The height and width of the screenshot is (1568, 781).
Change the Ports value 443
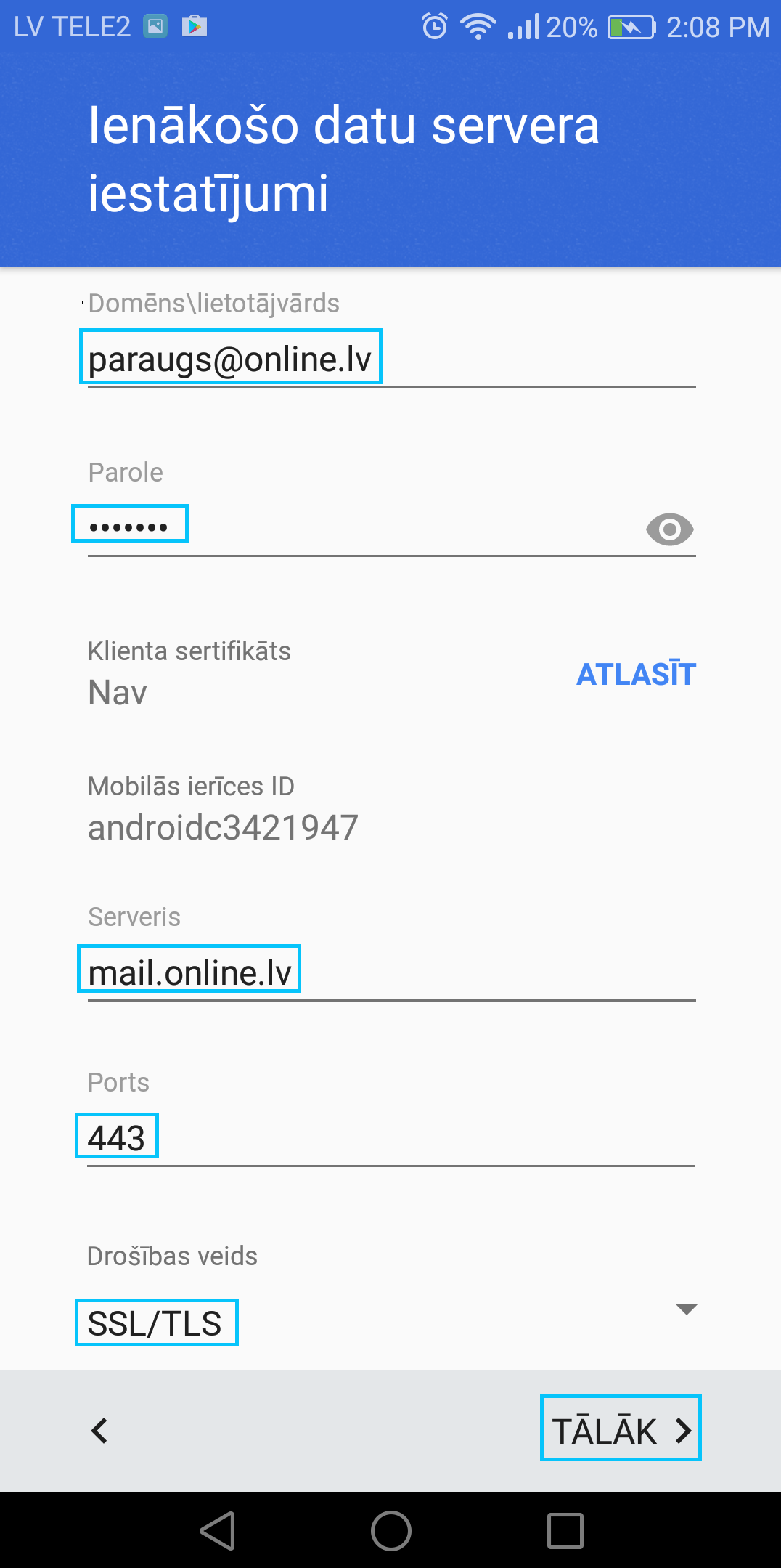pyautogui.click(x=391, y=1138)
